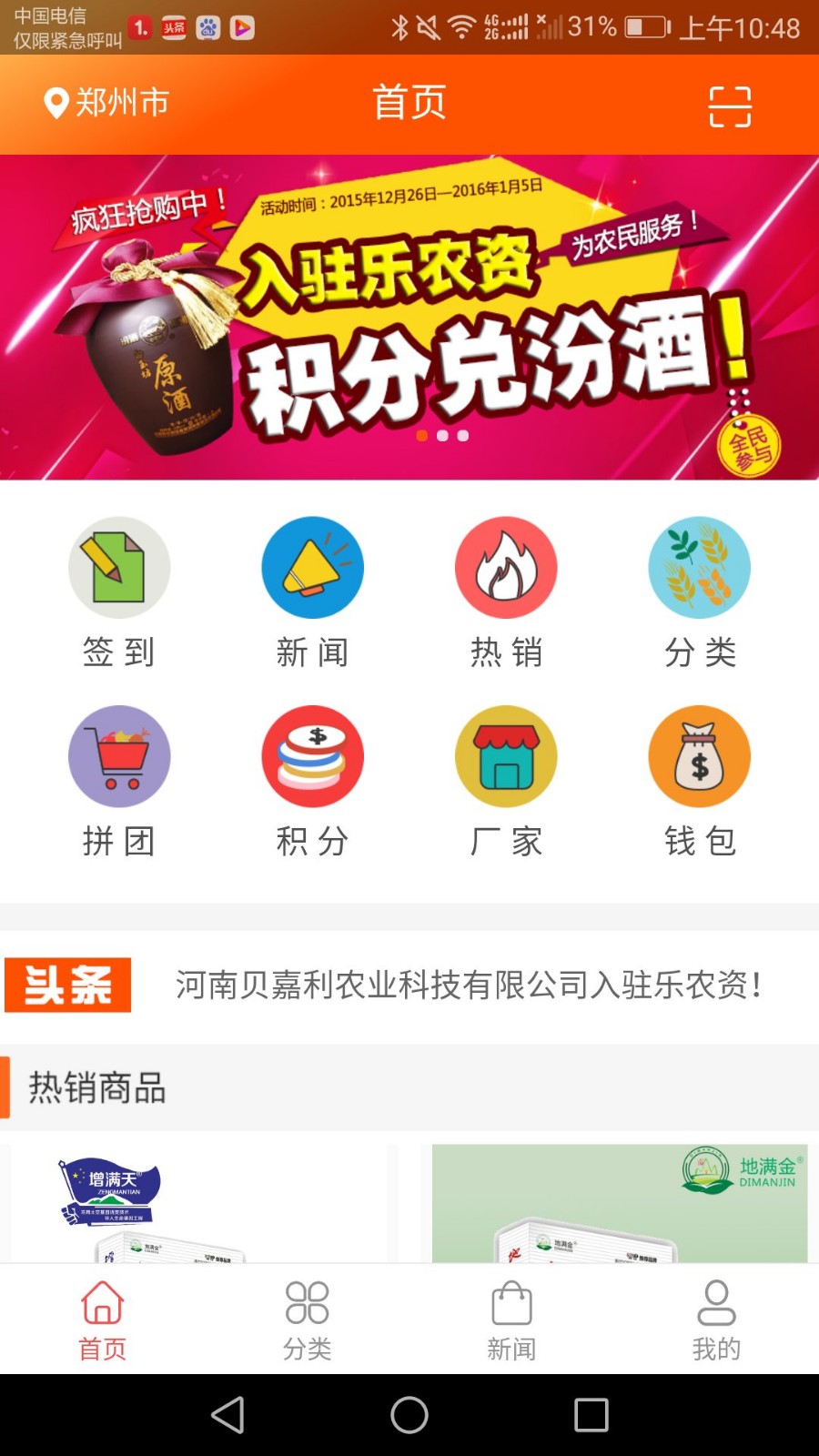Screen dimensions: 819x1456
Task: Tap the system back button
Action: pos(227,1415)
